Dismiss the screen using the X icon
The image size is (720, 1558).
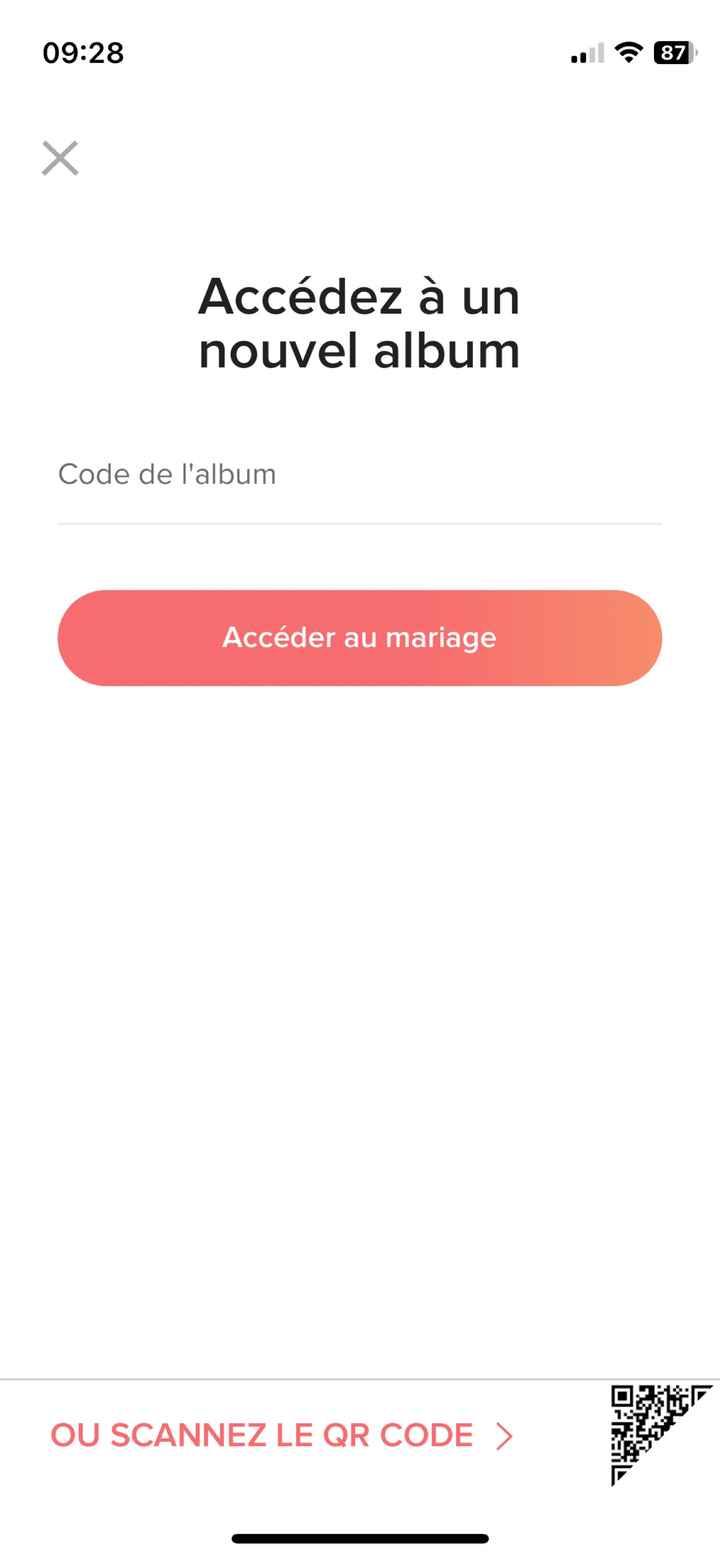(60, 158)
